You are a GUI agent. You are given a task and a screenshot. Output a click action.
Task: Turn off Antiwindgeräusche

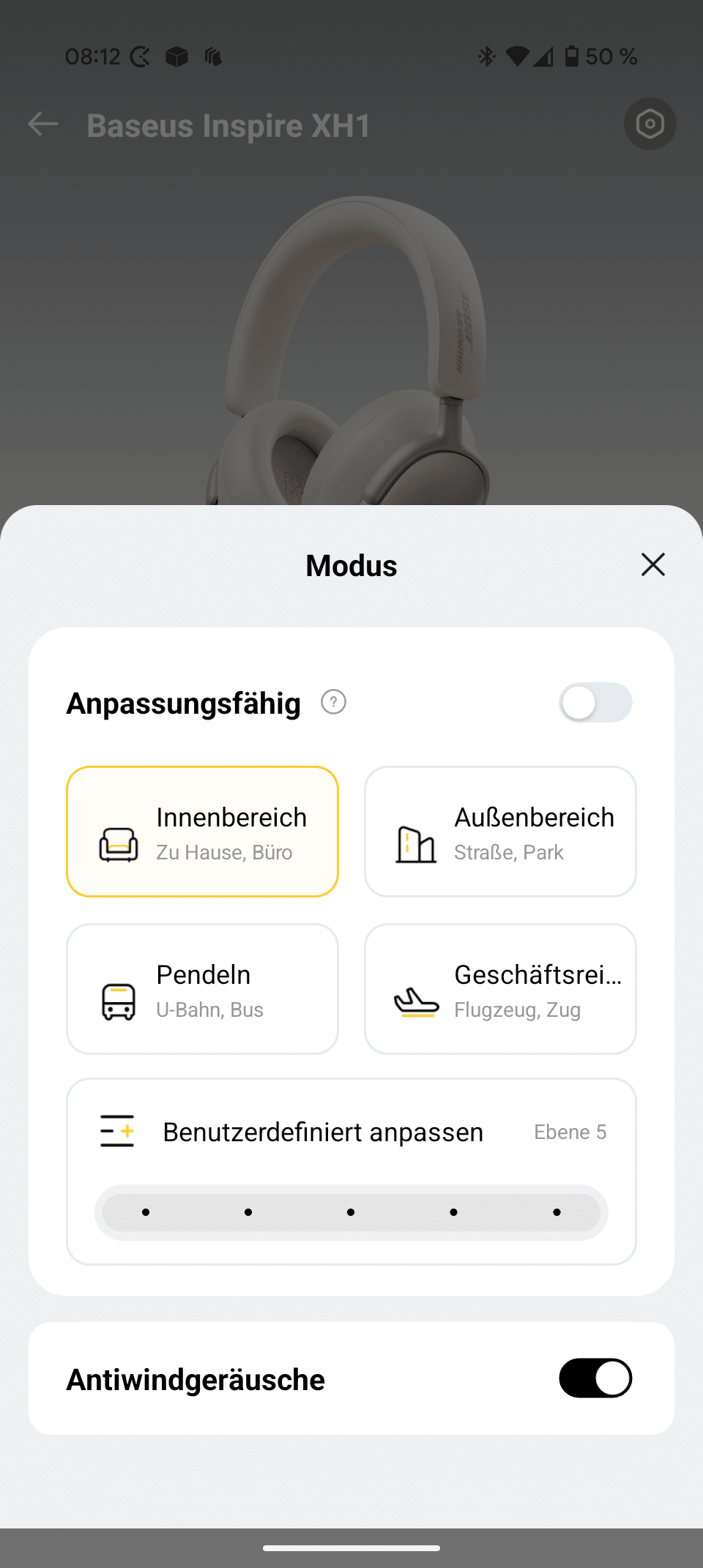(595, 1378)
